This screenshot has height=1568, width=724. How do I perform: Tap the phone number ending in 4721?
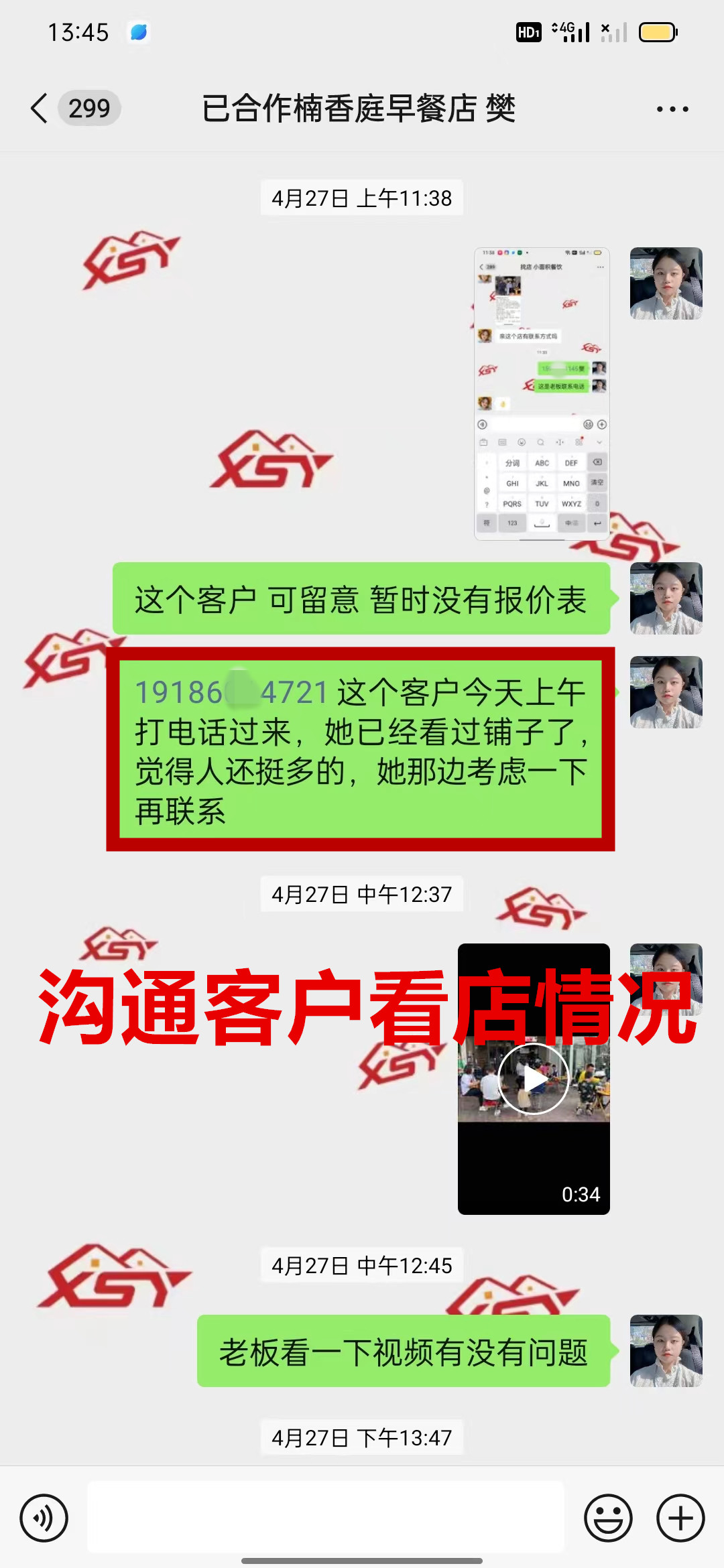[x=231, y=692]
